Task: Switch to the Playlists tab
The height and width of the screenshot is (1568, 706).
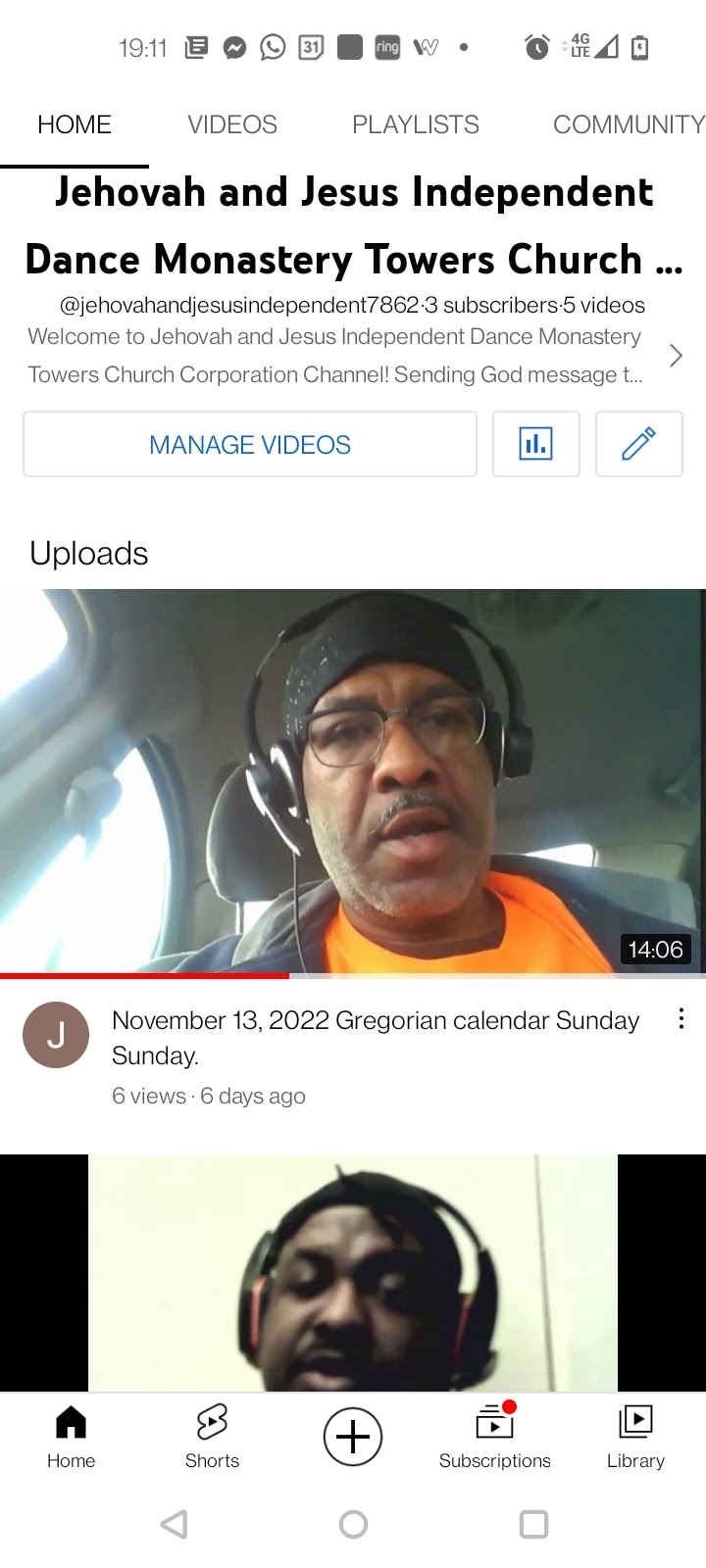Action: click(415, 124)
